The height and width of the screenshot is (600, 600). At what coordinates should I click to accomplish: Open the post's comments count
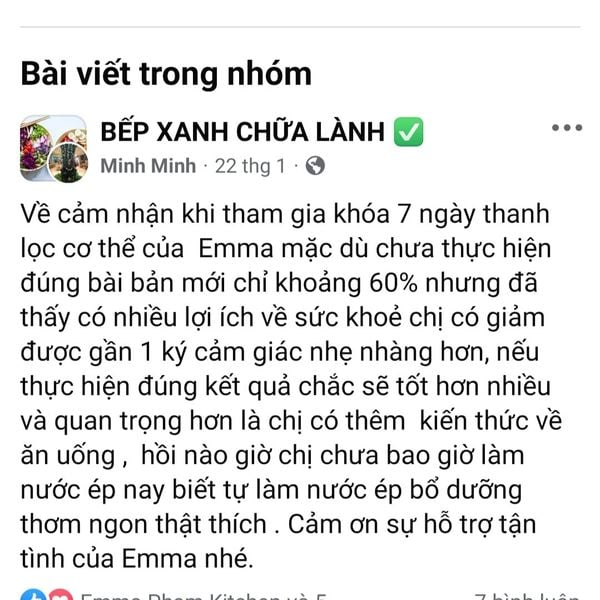pyautogui.click(x=525, y=596)
